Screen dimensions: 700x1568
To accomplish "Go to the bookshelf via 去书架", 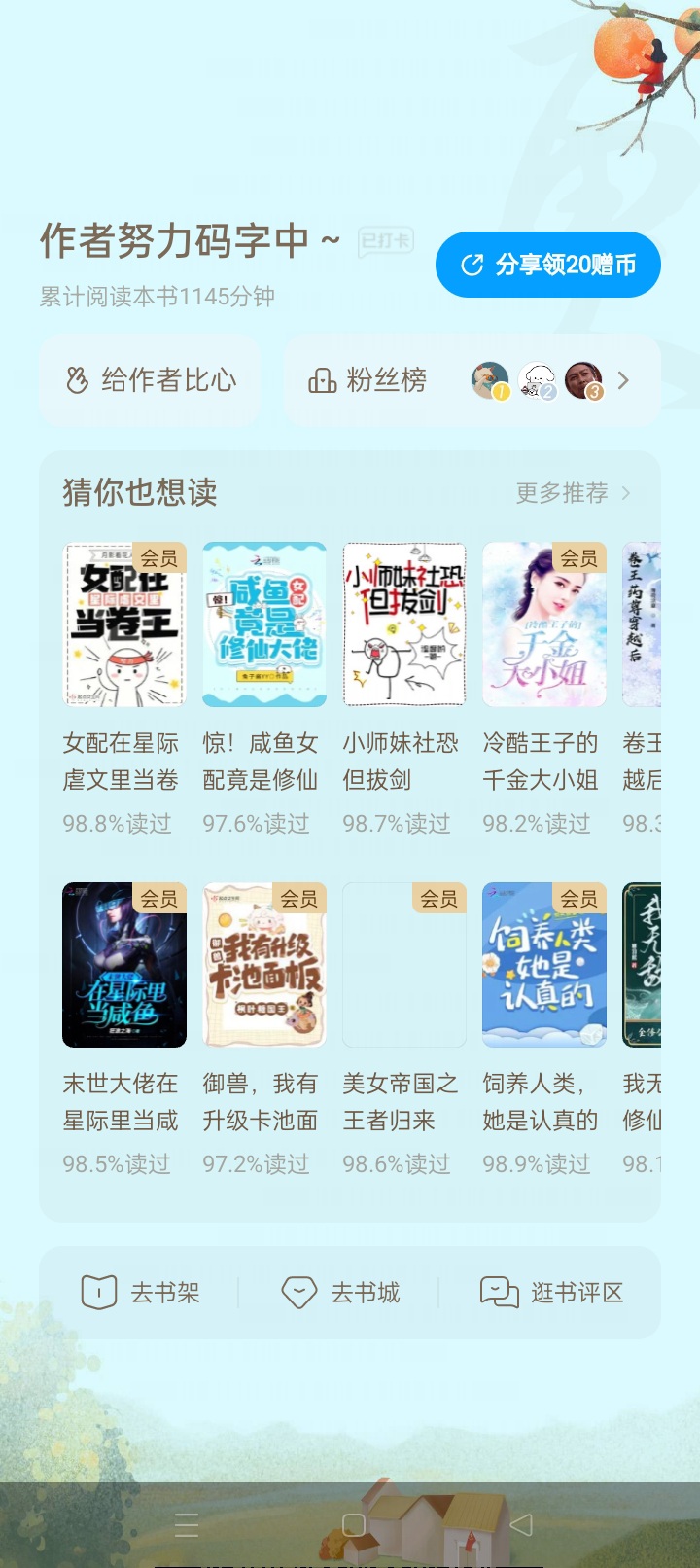I will coord(141,1293).
